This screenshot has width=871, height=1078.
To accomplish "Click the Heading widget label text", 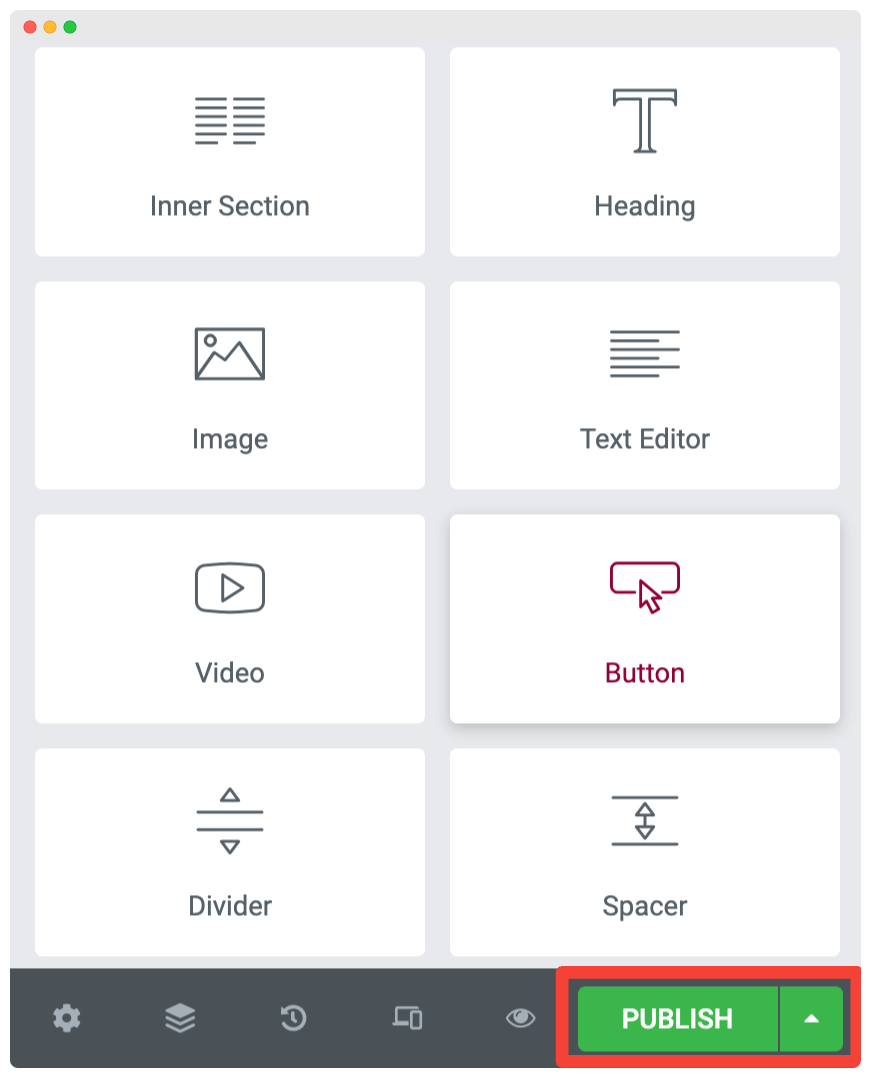I will click(645, 206).
